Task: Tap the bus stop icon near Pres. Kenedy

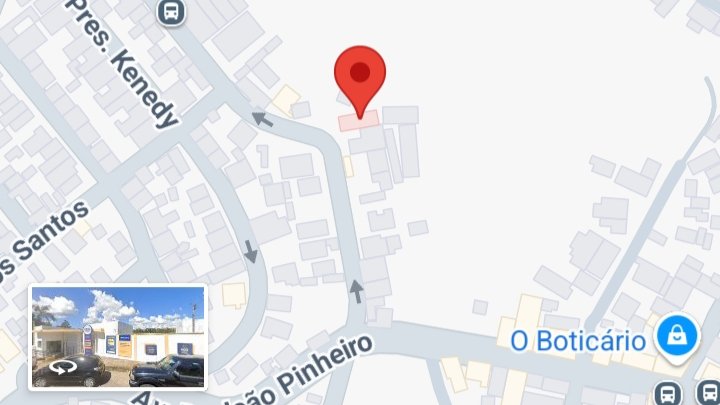Action: (x=172, y=12)
